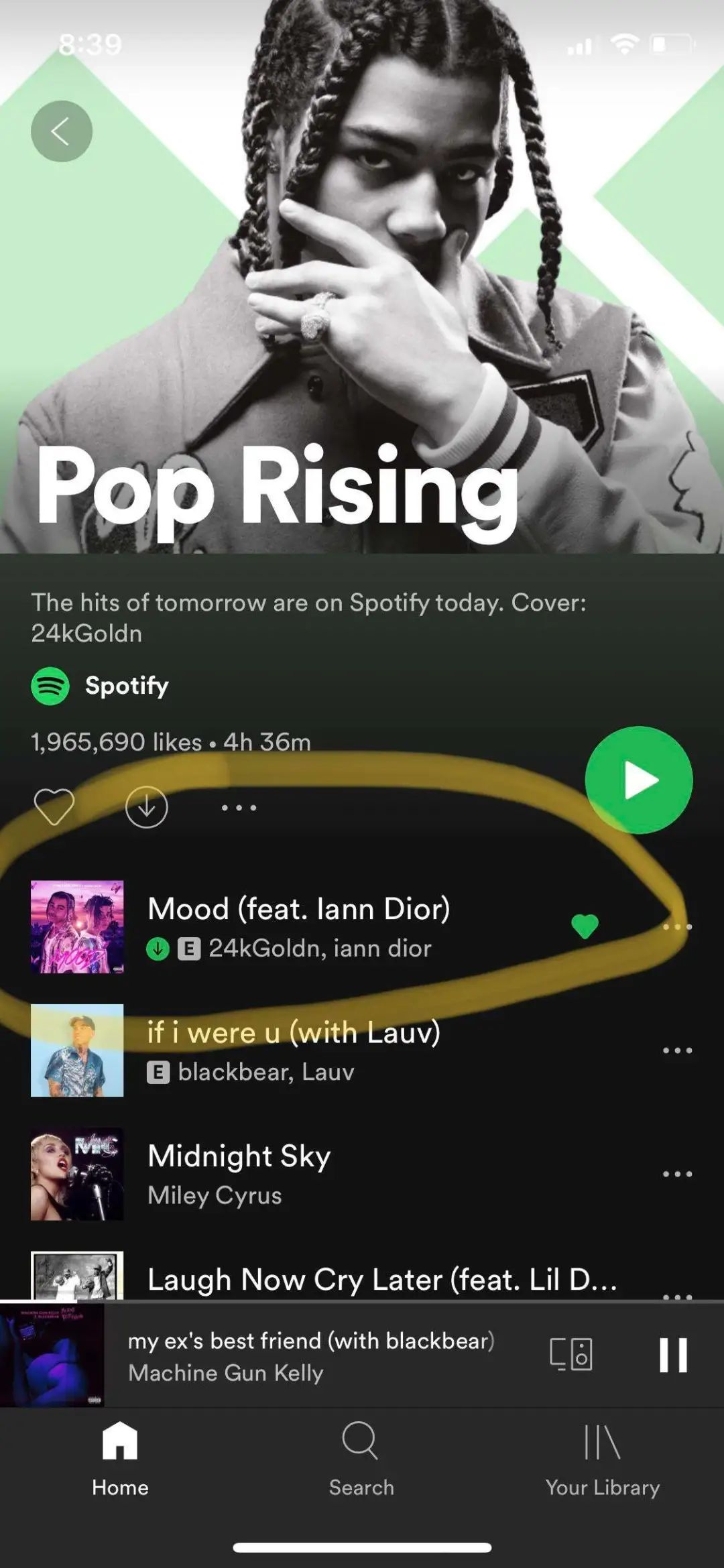Screen dimensions: 724x1568
Task: Pause the current song
Action: [x=673, y=1355]
